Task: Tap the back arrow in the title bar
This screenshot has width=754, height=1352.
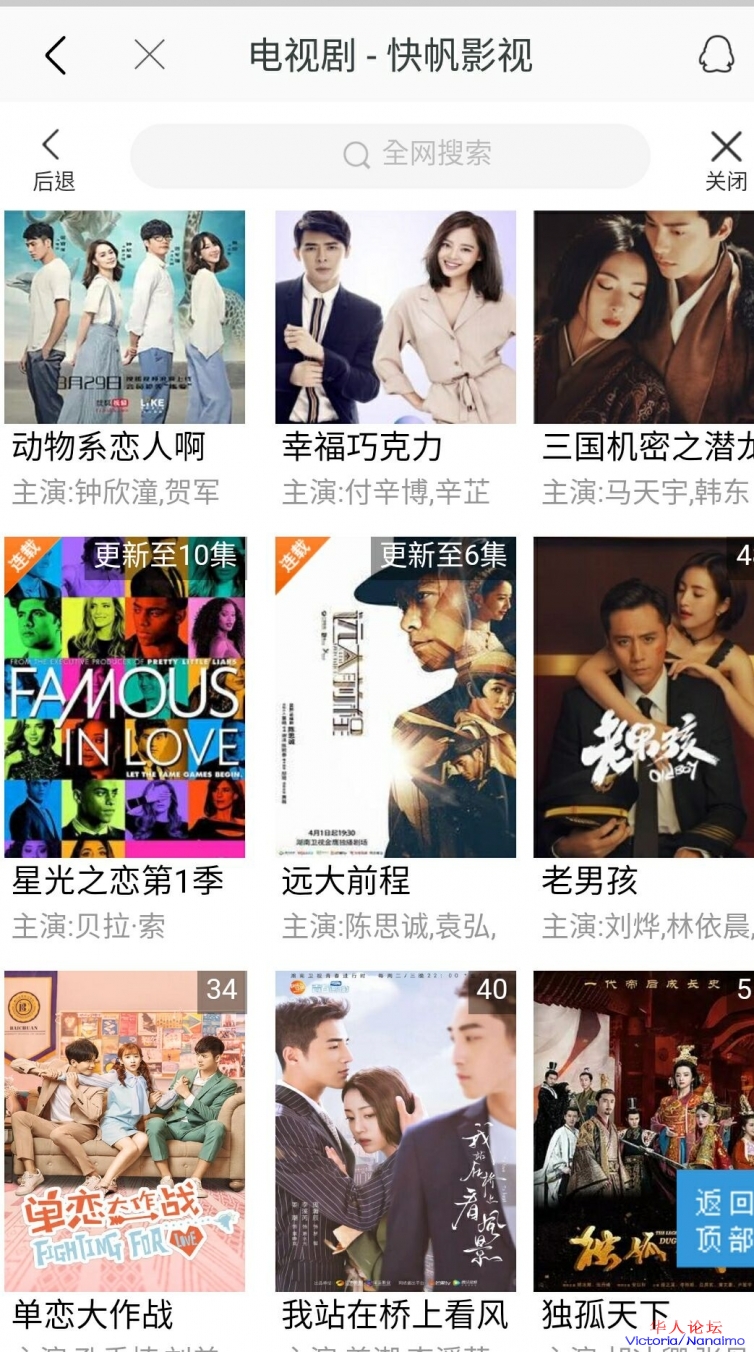Action: click(x=56, y=55)
